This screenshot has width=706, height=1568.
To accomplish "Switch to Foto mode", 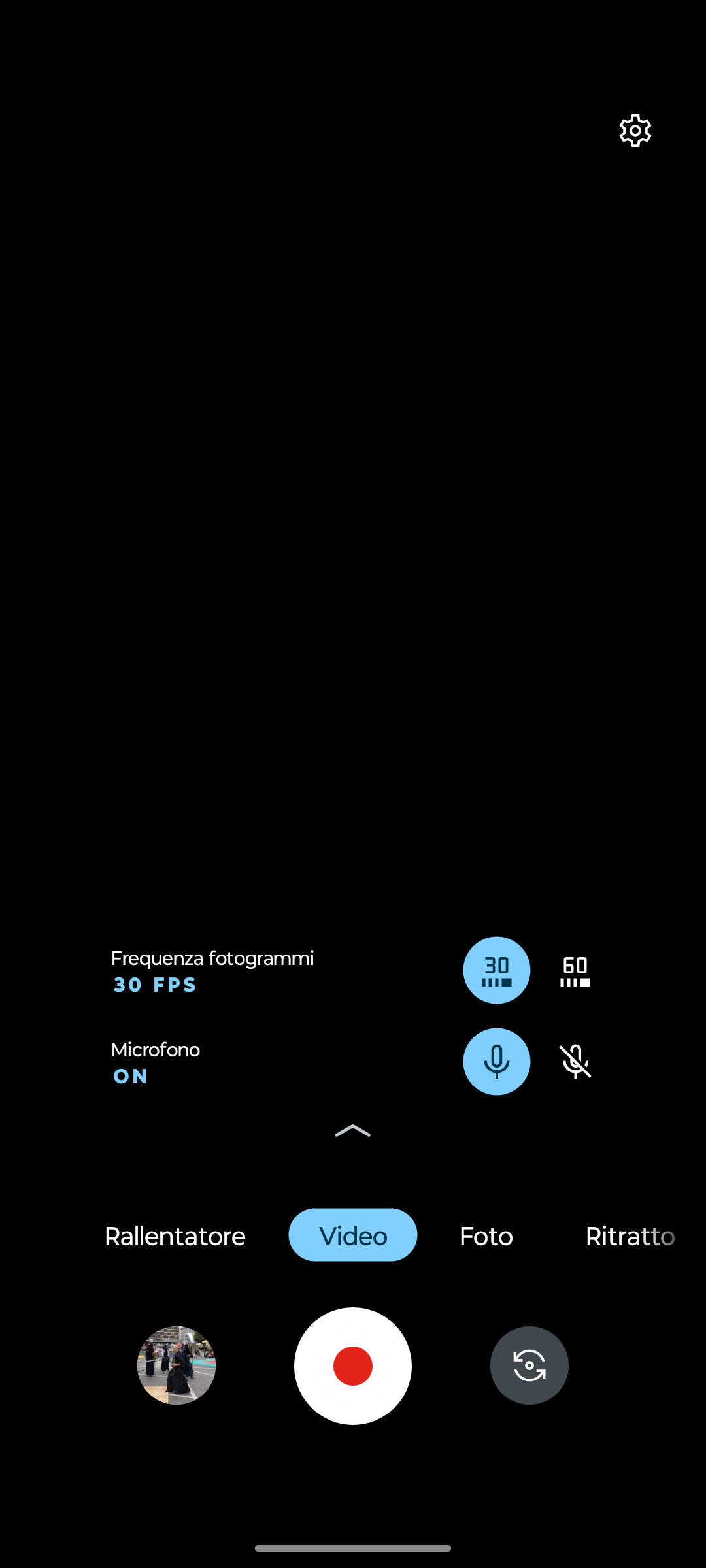I will [x=486, y=1236].
